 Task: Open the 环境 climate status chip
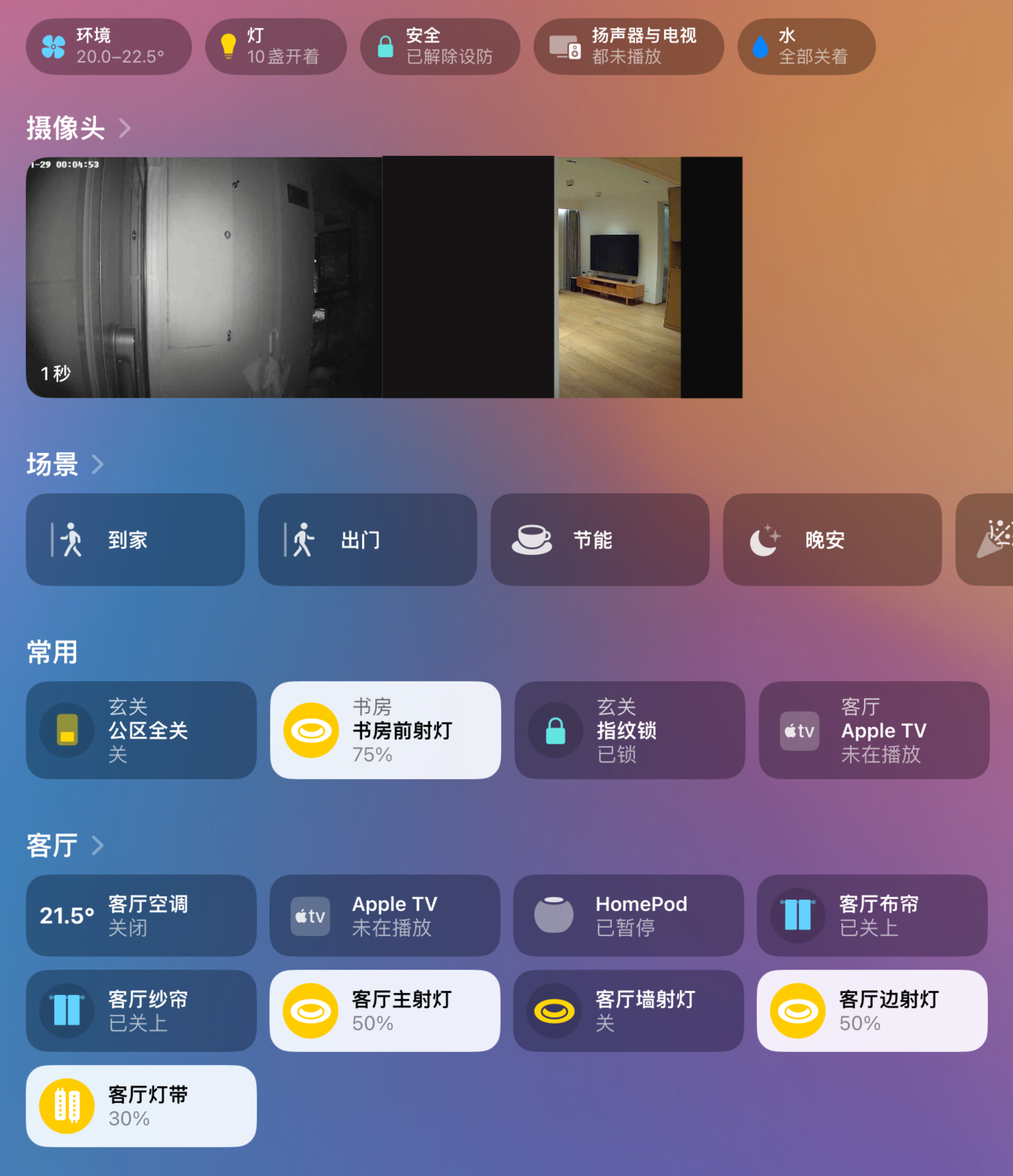[109, 47]
